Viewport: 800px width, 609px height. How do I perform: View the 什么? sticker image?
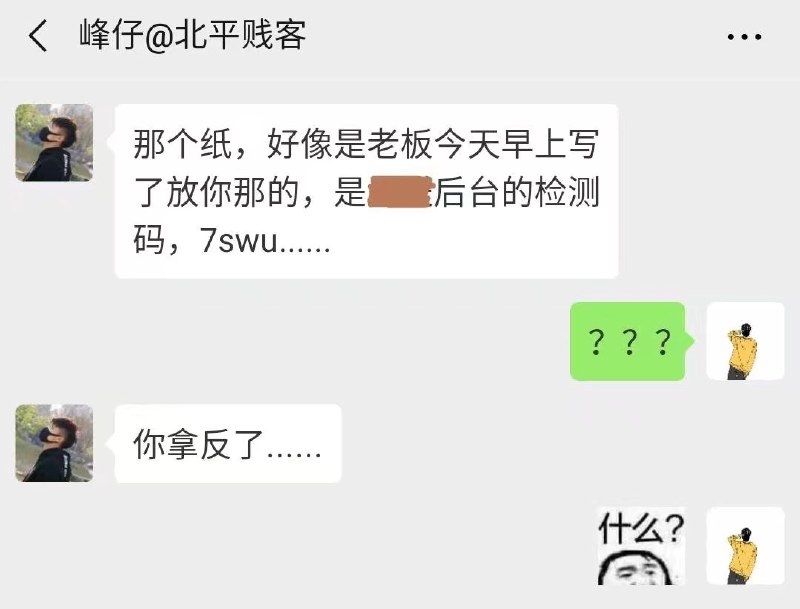point(641,547)
